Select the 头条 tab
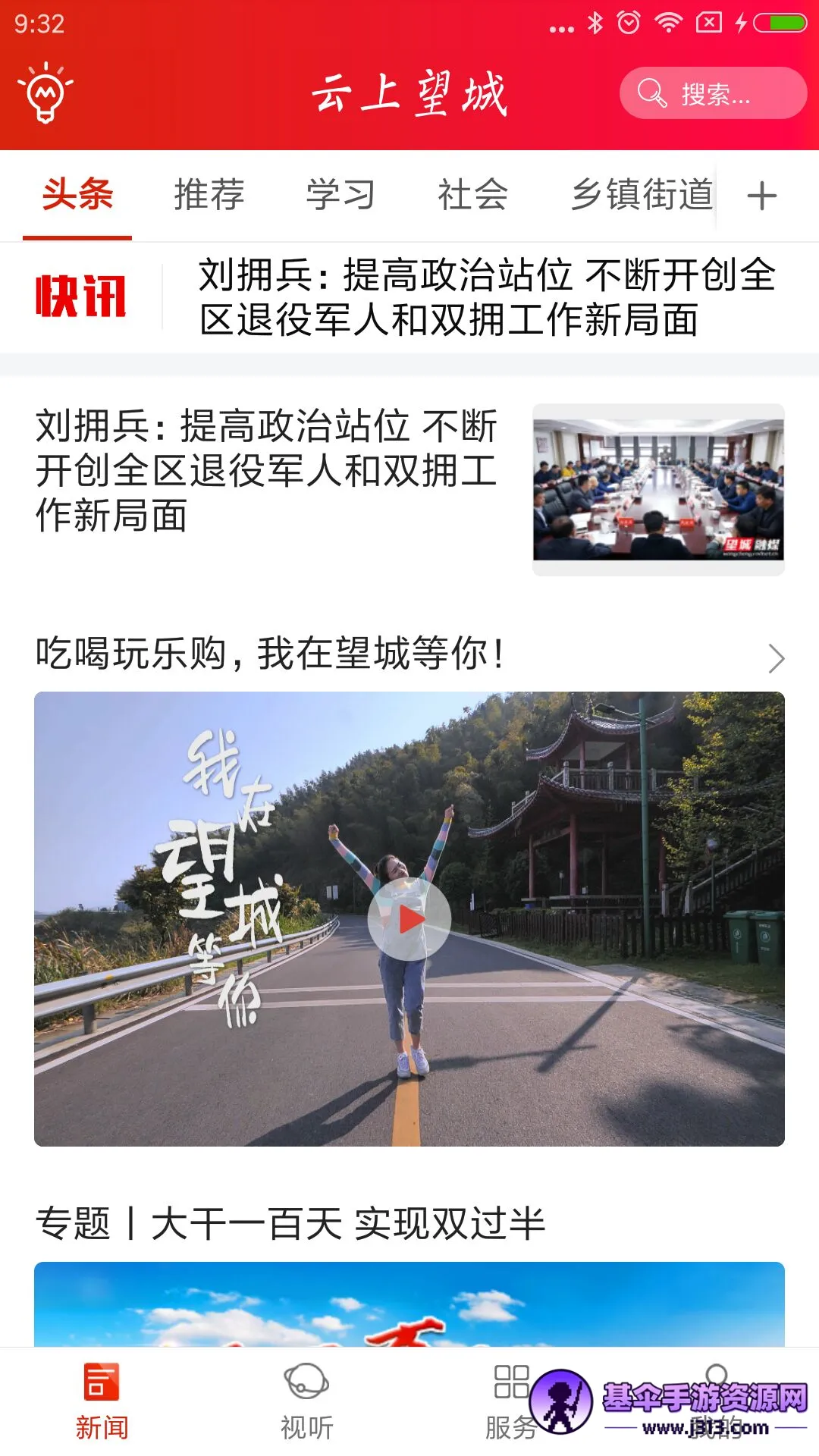The height and width of the screenshot is (1456, 819). click(x=77, y=195)
